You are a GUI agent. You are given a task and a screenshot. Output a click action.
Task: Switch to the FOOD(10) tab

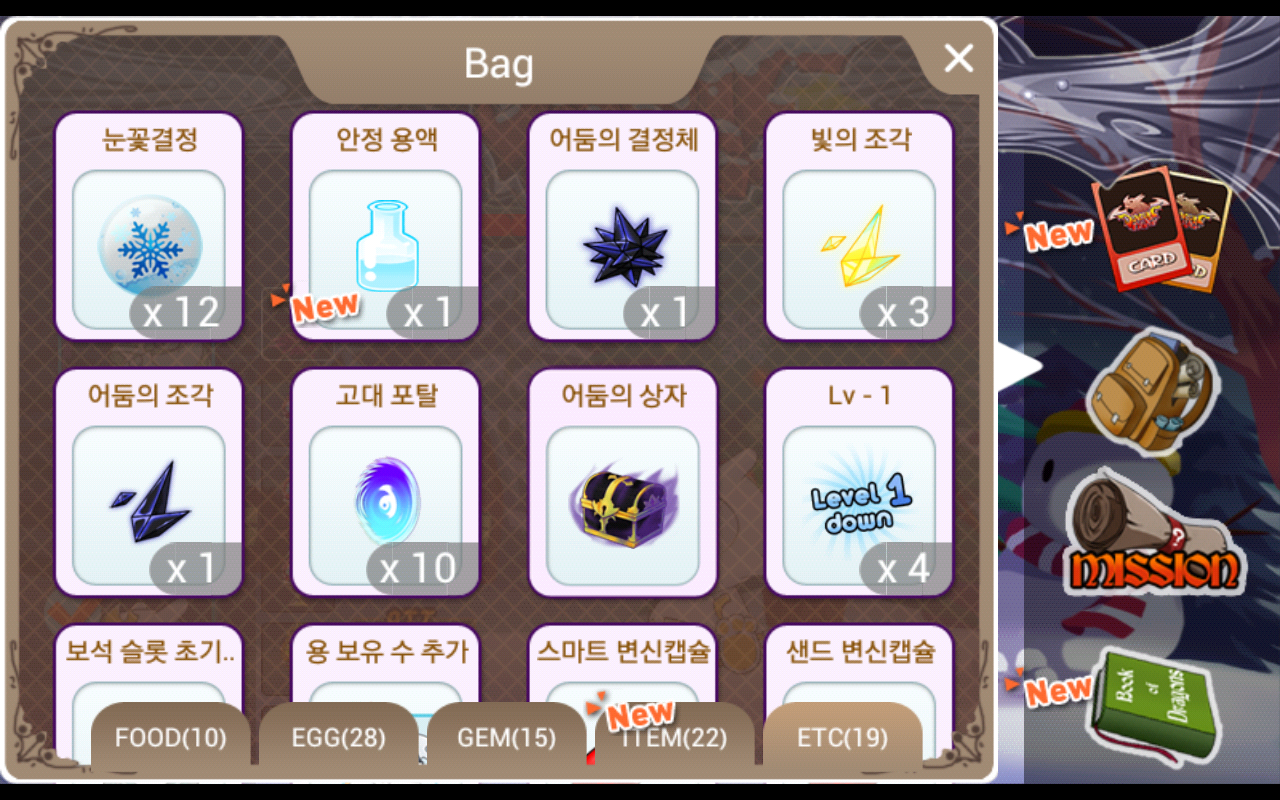point(170,738)
